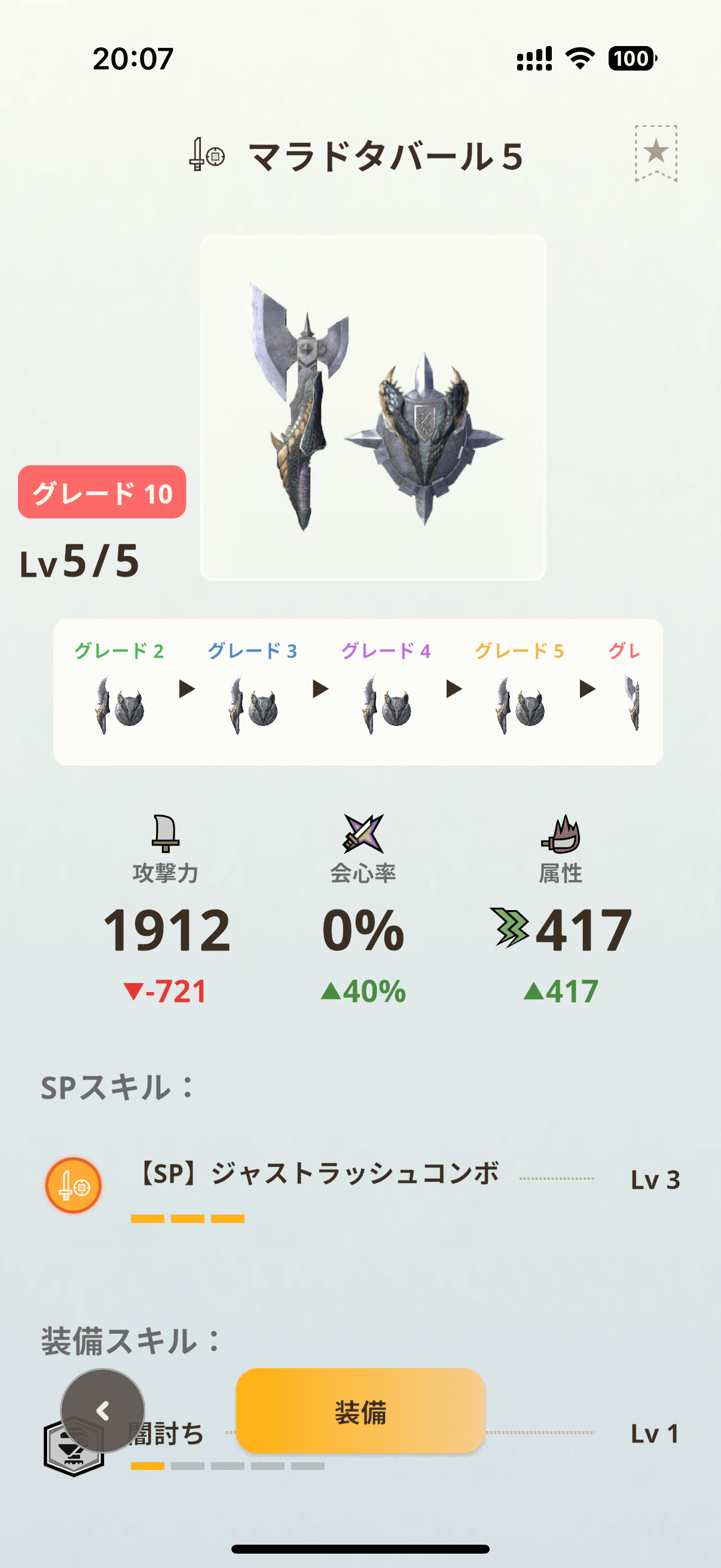Bookmark this weapon with the star icon
721x1568 pixels.
click(x=655, y=153)
